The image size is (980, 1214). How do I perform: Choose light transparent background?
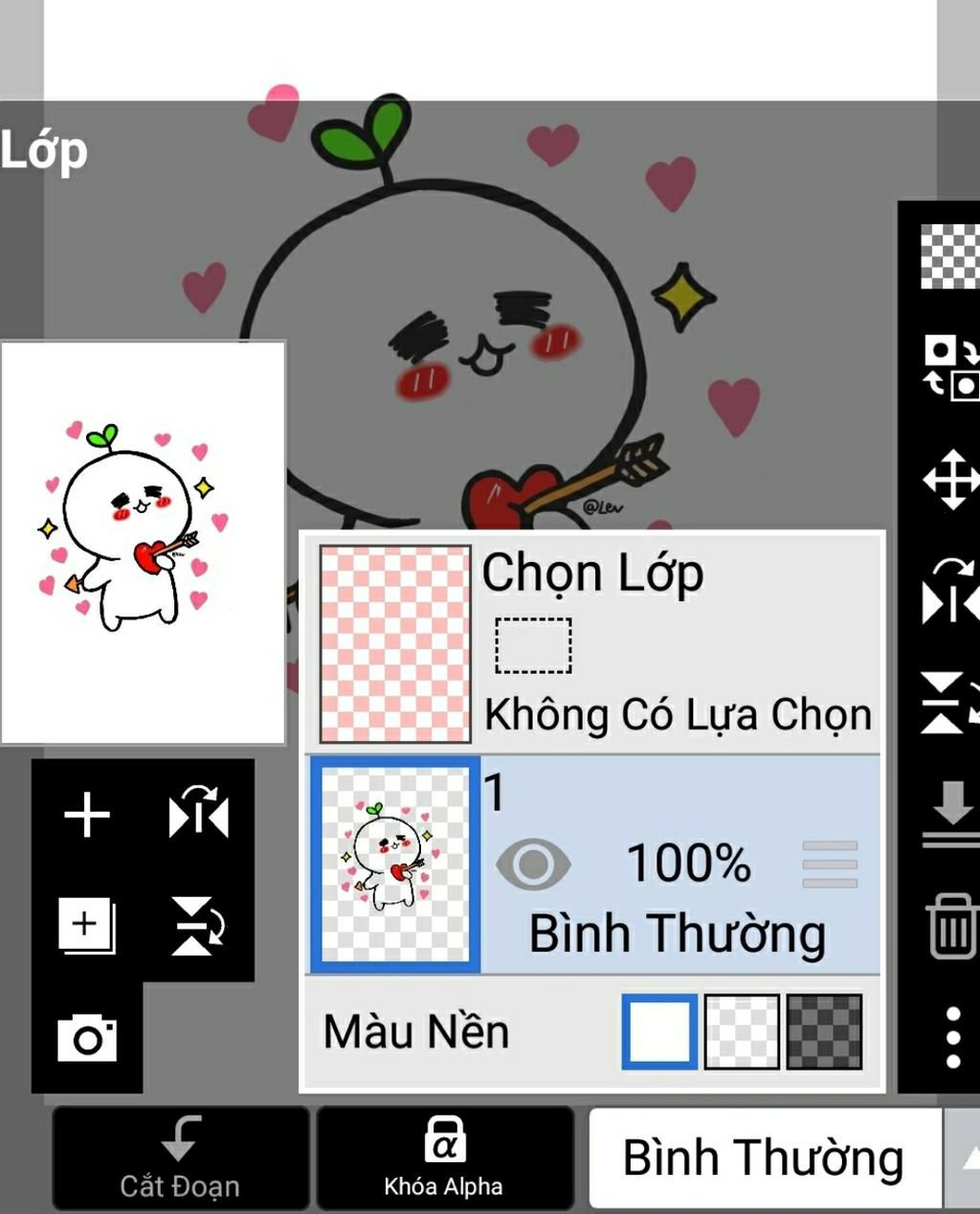click(742, 1031)
